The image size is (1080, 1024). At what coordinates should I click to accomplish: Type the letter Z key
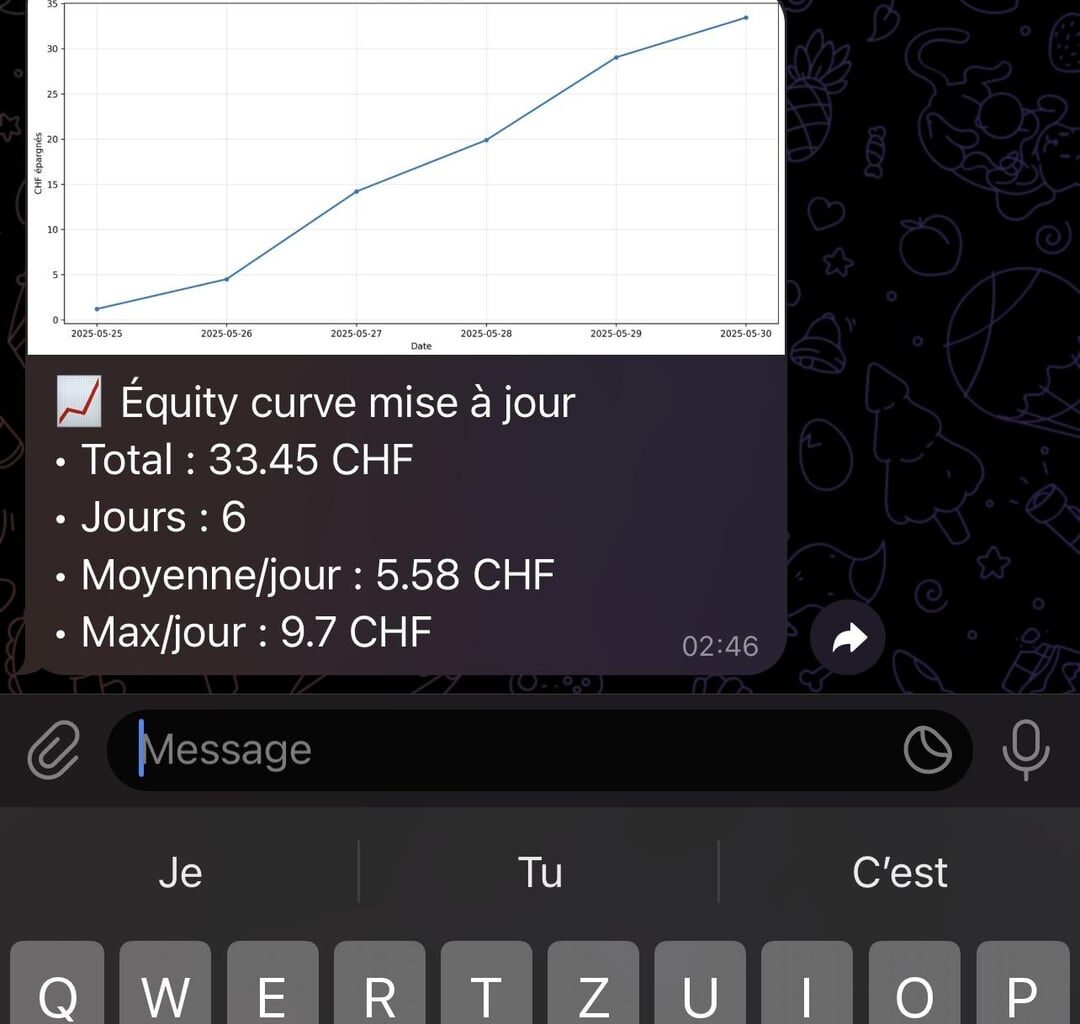coord(593,988)
